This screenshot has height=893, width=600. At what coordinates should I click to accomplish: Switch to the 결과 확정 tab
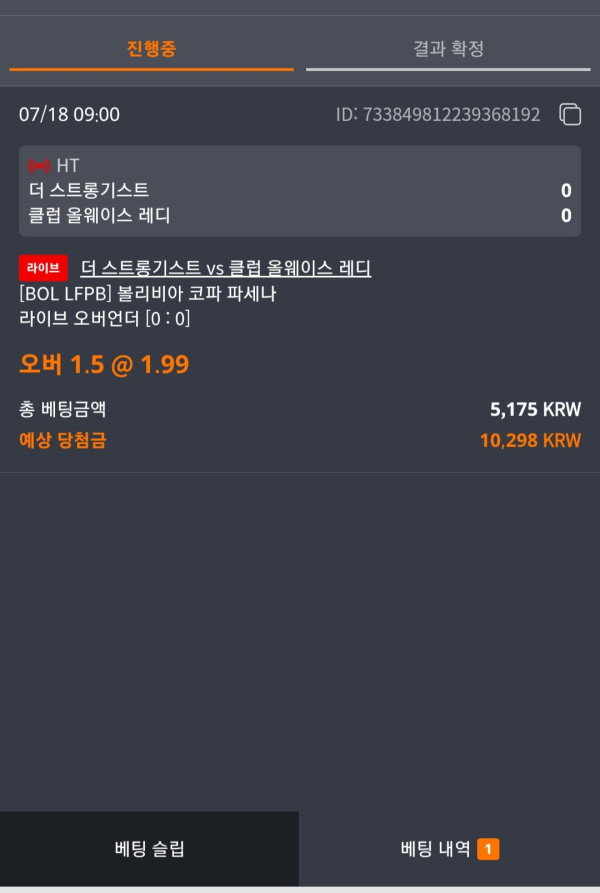pos(448,49)
